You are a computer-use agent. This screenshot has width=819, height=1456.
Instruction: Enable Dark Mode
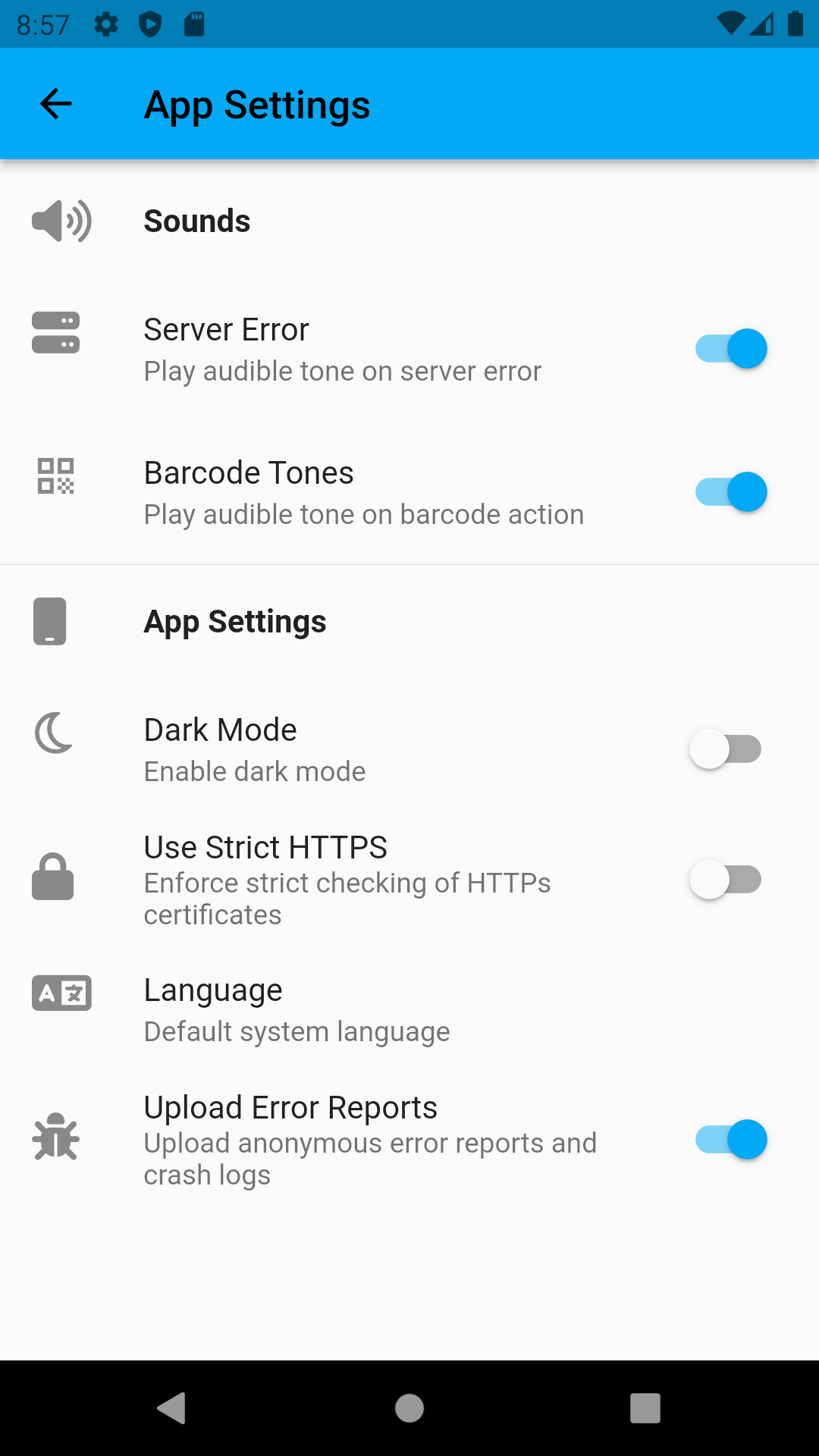[726, 749]
